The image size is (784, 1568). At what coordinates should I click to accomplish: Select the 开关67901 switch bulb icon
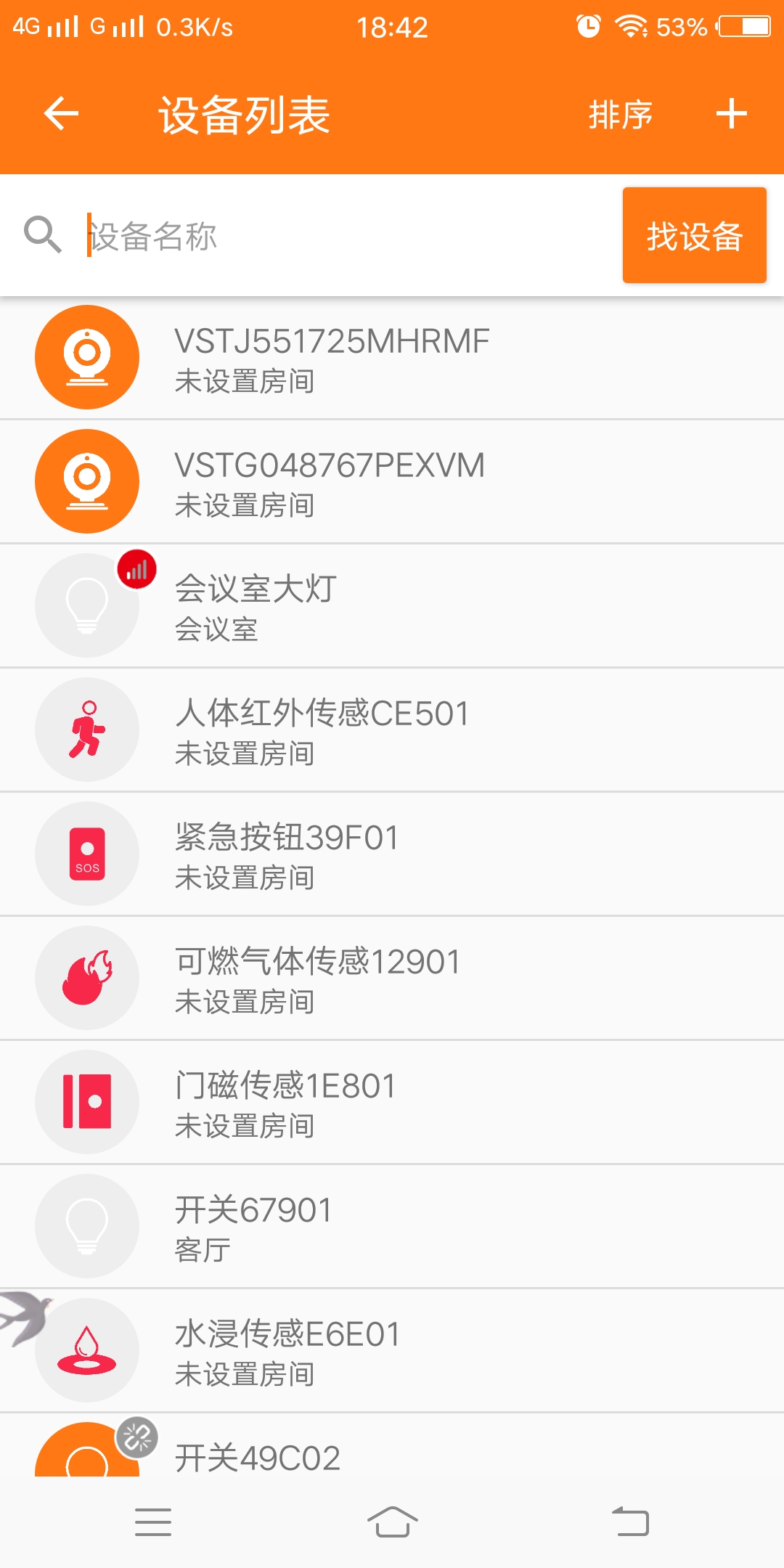coord(86,1225)
